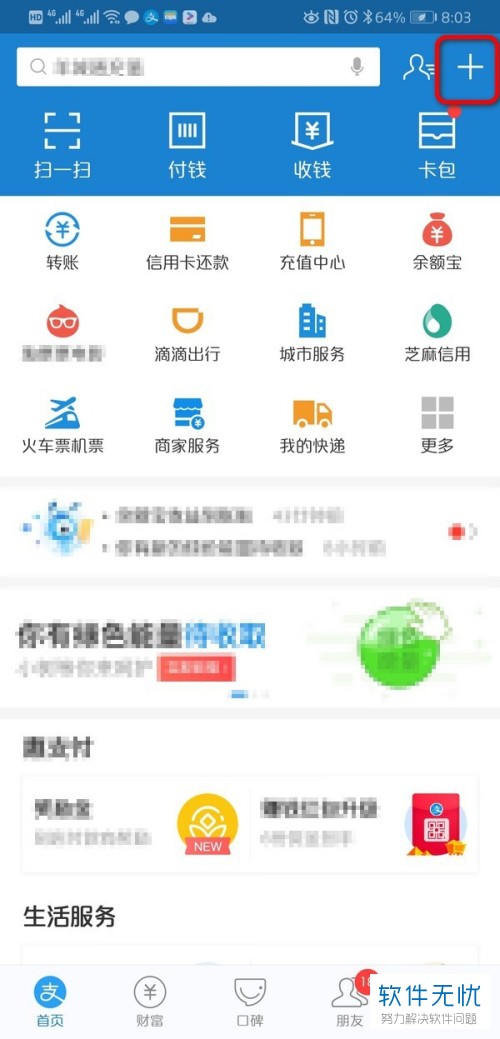Screen dimensions: 500x1039
Task: Go to 充值中心
Action: point(312,242)
